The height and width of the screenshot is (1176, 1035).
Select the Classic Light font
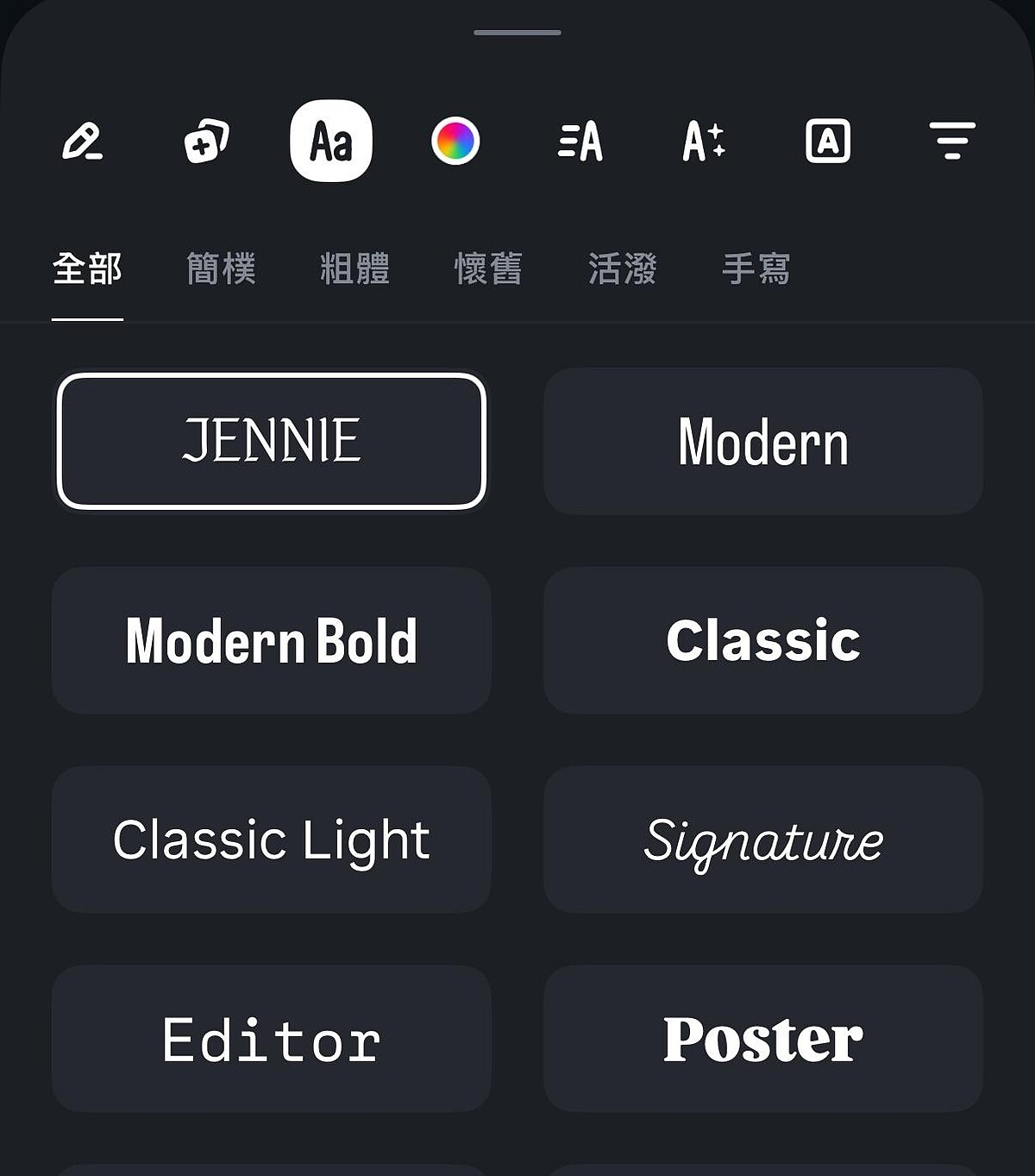pyautogui.click(x=272, y=840)
